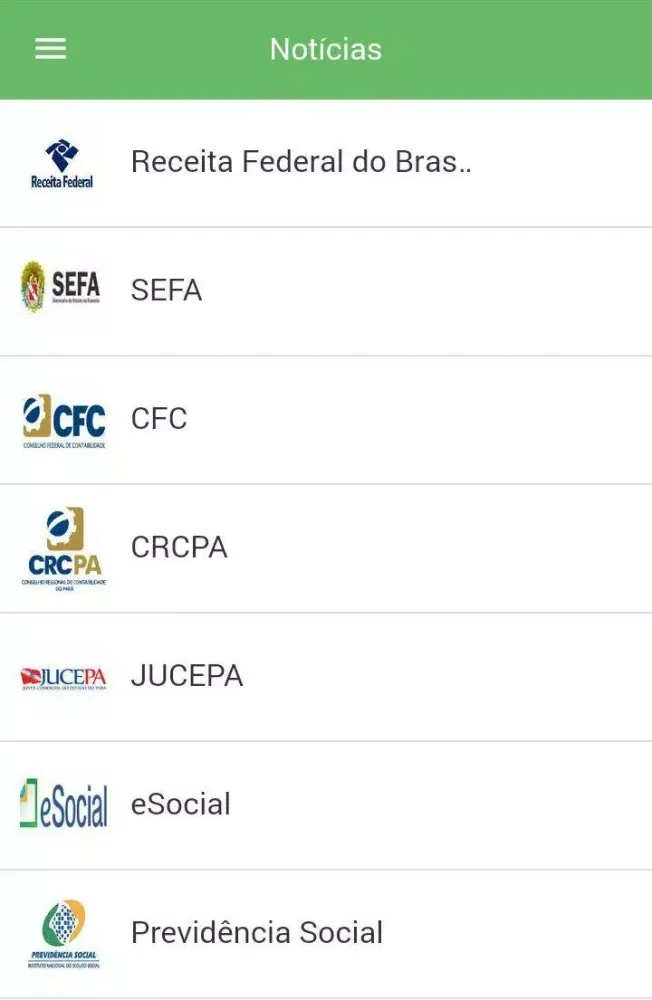Open the JUCEPA news row
652x1000 pixels.
[187, 676]
